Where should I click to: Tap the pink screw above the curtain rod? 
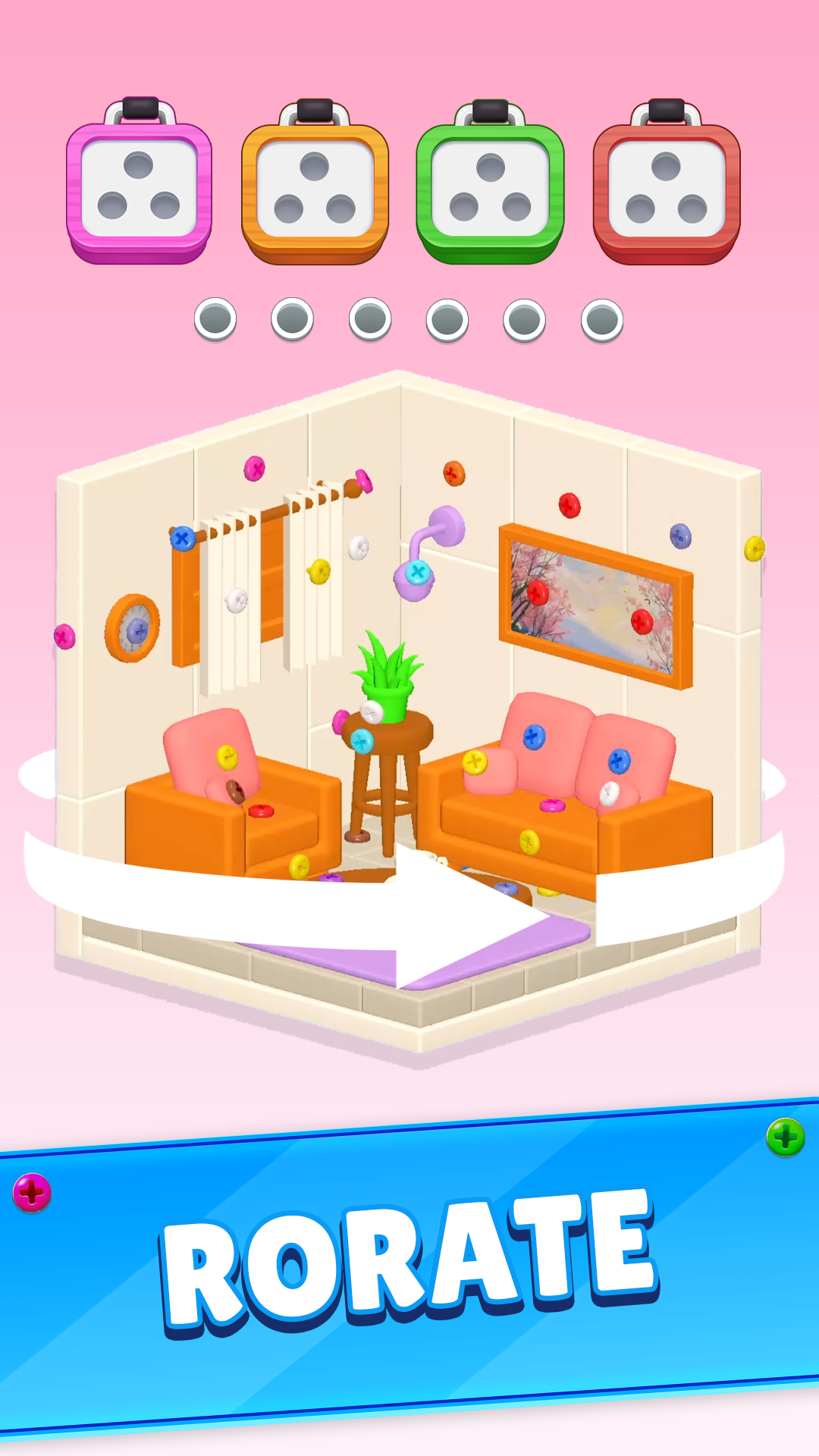[x=254, y=469]
